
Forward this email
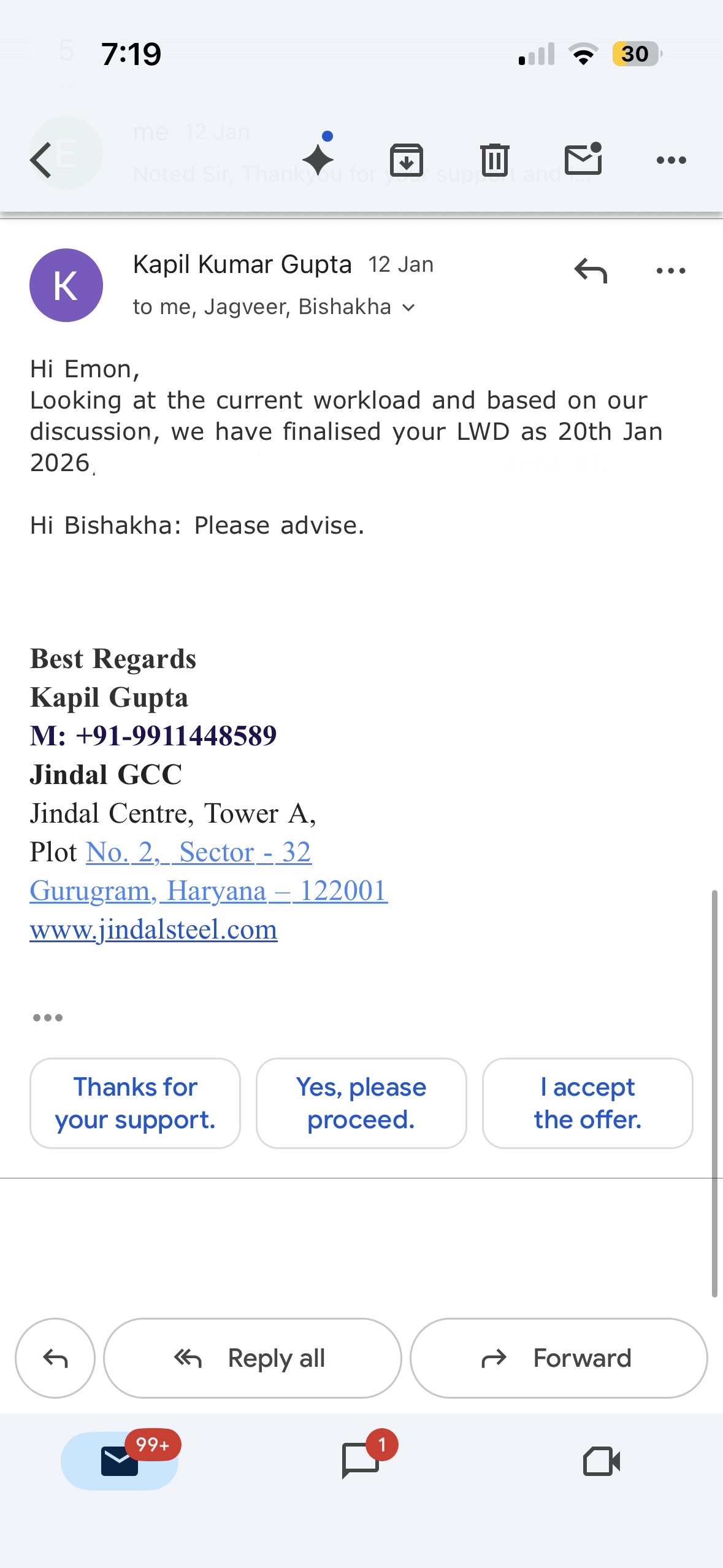[559, 1358]
